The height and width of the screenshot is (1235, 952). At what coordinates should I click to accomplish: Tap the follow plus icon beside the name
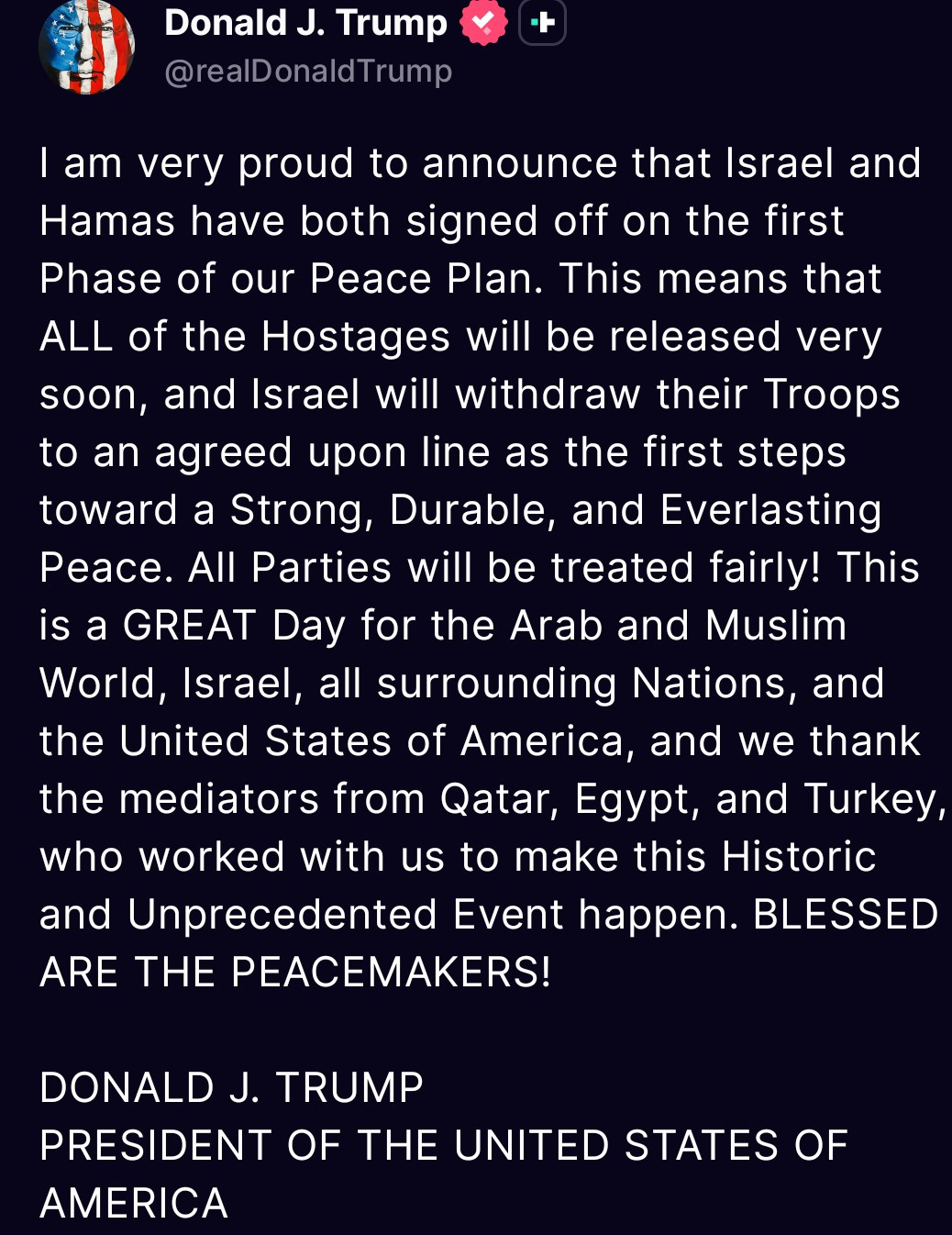coord(542,23)
